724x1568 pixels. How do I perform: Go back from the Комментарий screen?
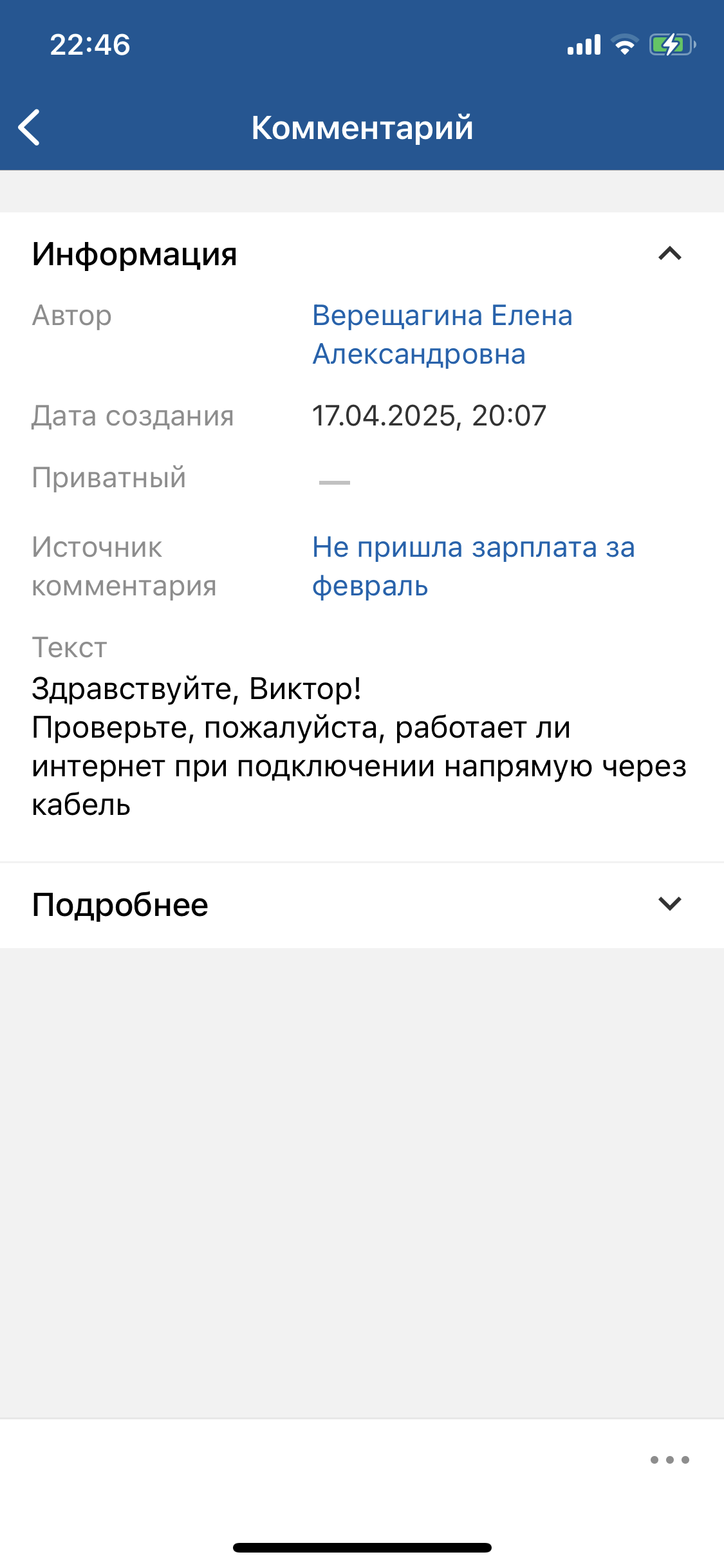[30, 127]
